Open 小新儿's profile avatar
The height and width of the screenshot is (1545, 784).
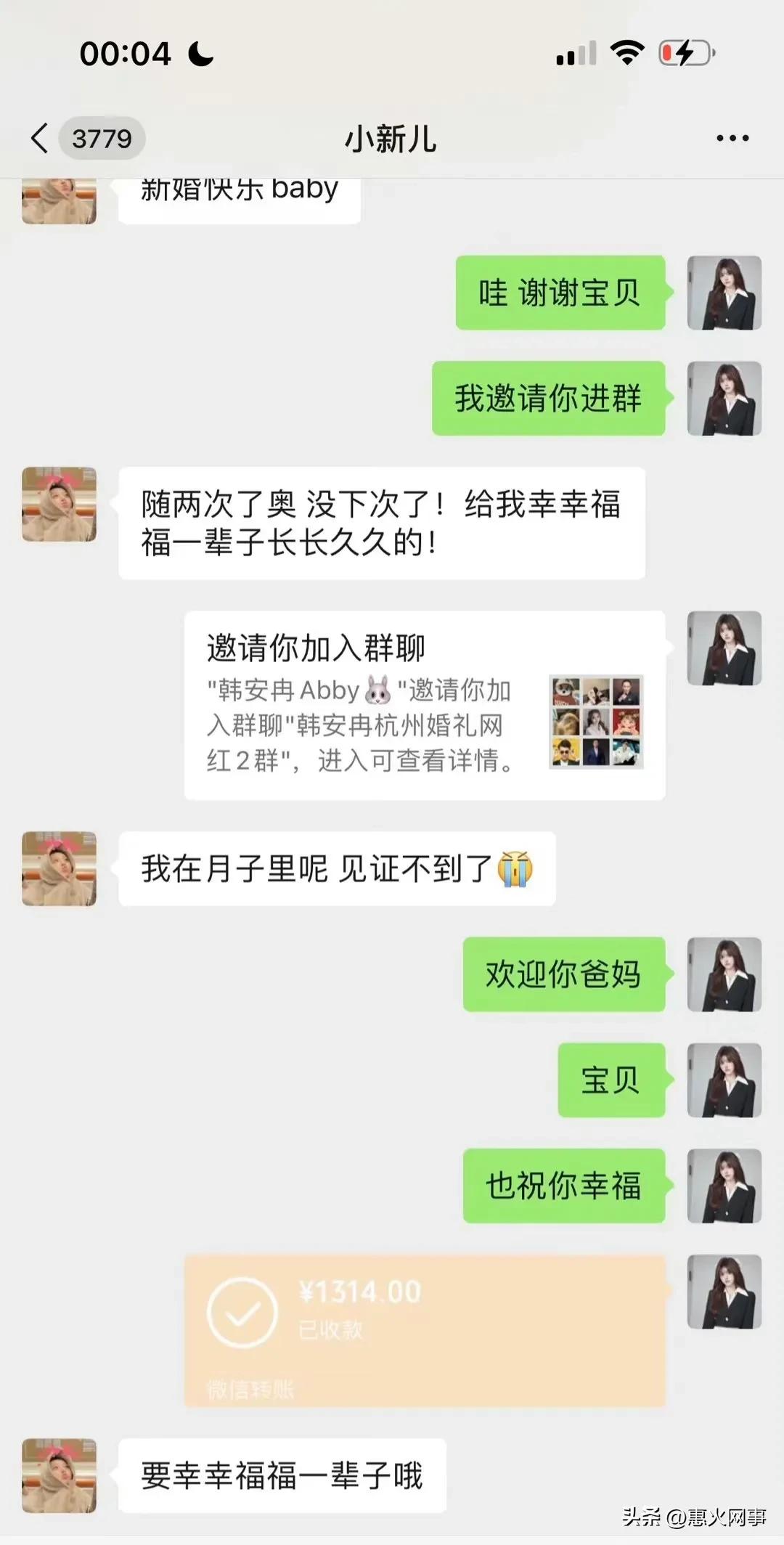click(x=58, y=505)
